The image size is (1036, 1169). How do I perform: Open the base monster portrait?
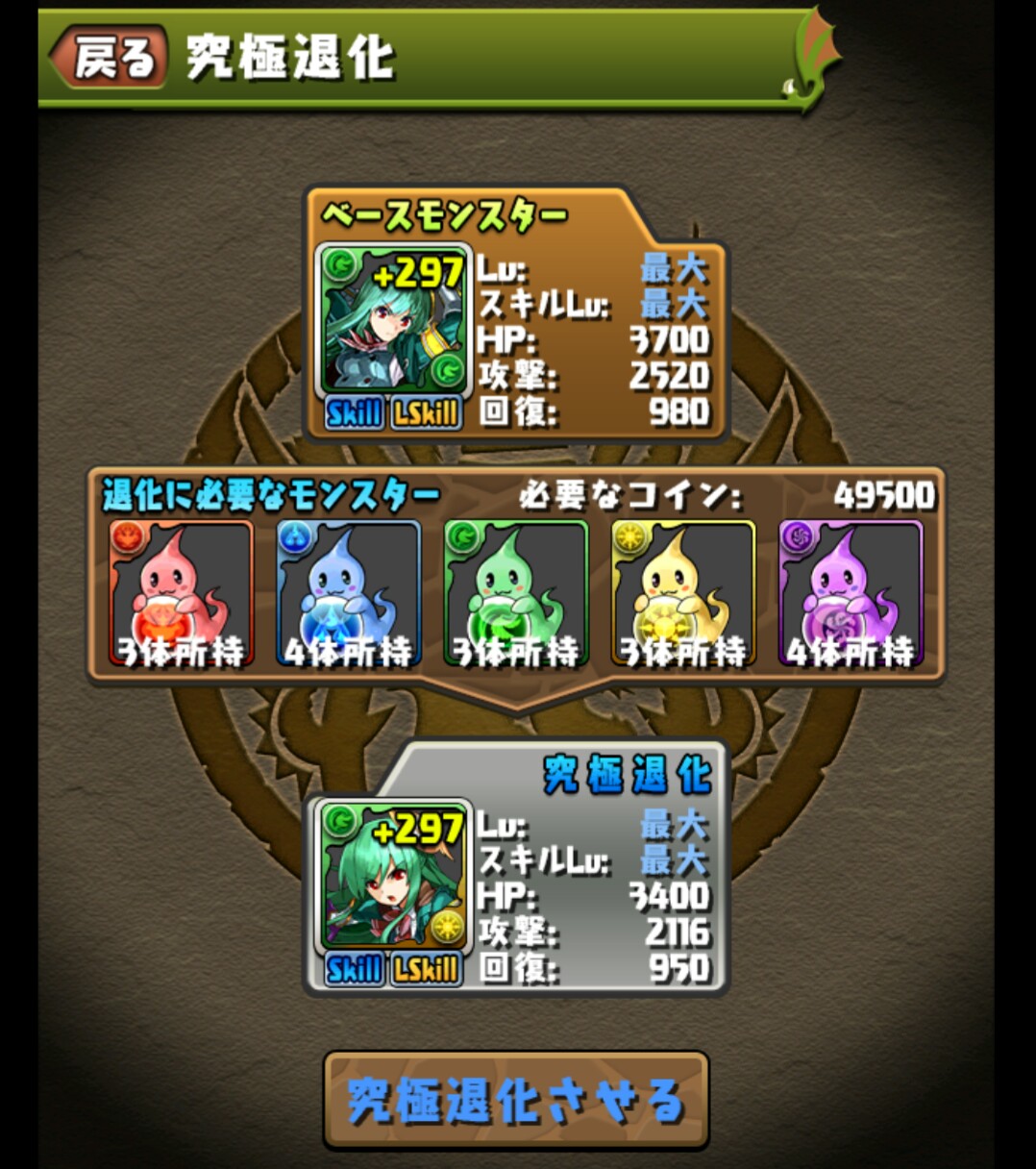point(392,320)
